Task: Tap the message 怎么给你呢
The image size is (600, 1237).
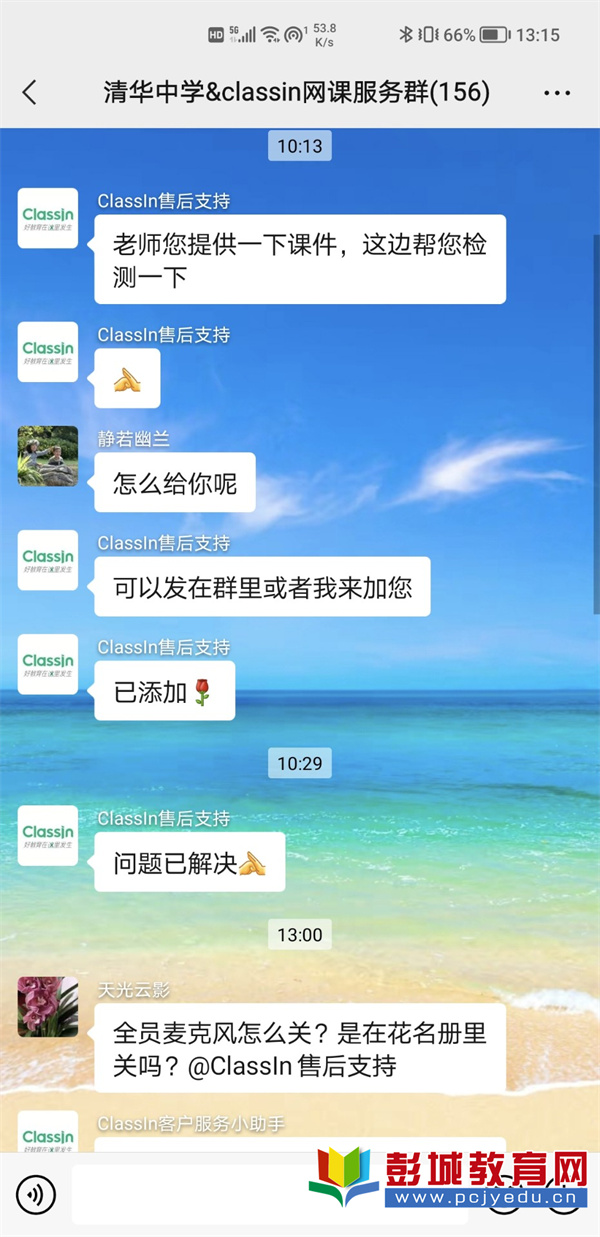Action: pyautogui.click(x=175, y=483)
